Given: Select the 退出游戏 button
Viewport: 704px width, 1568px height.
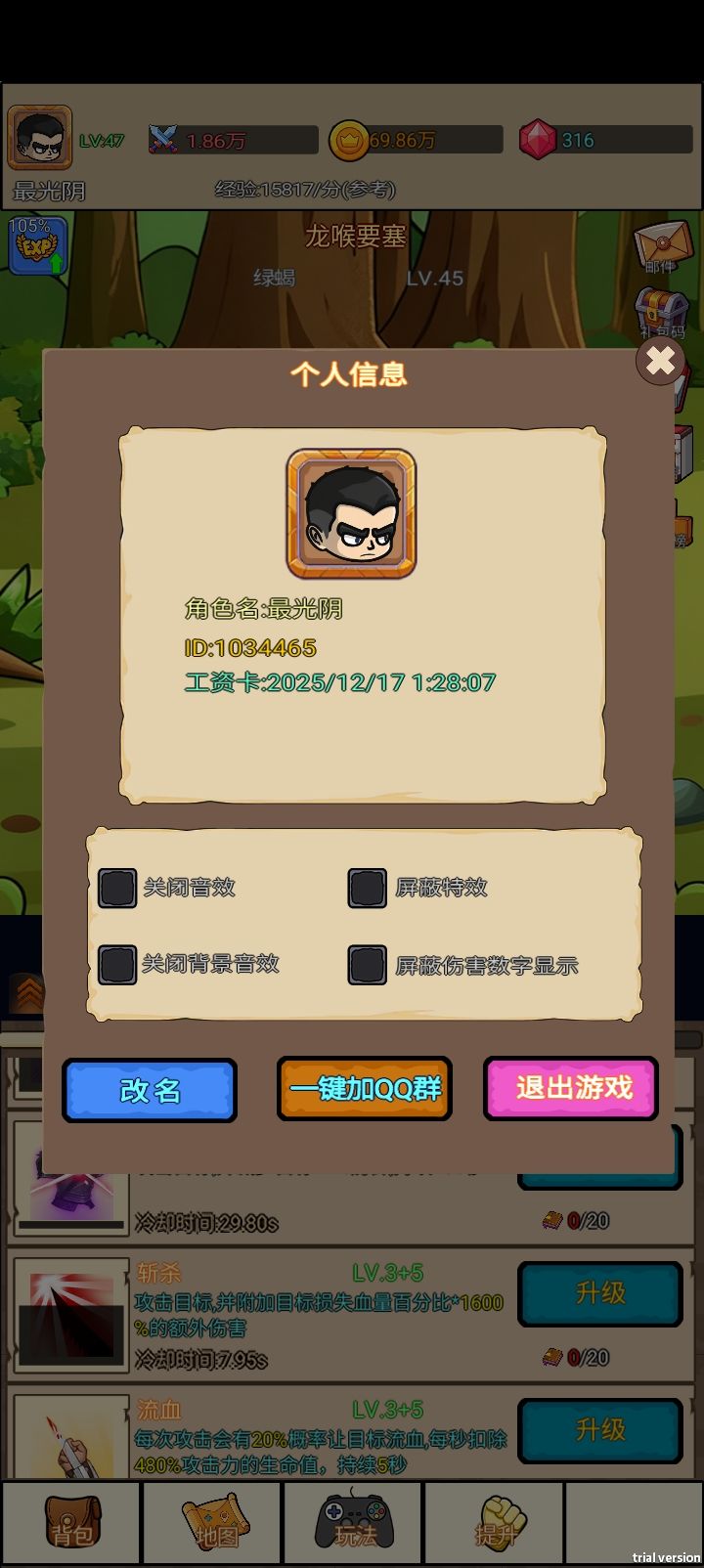Looking at the screenshot, I should click(571, 1087).
